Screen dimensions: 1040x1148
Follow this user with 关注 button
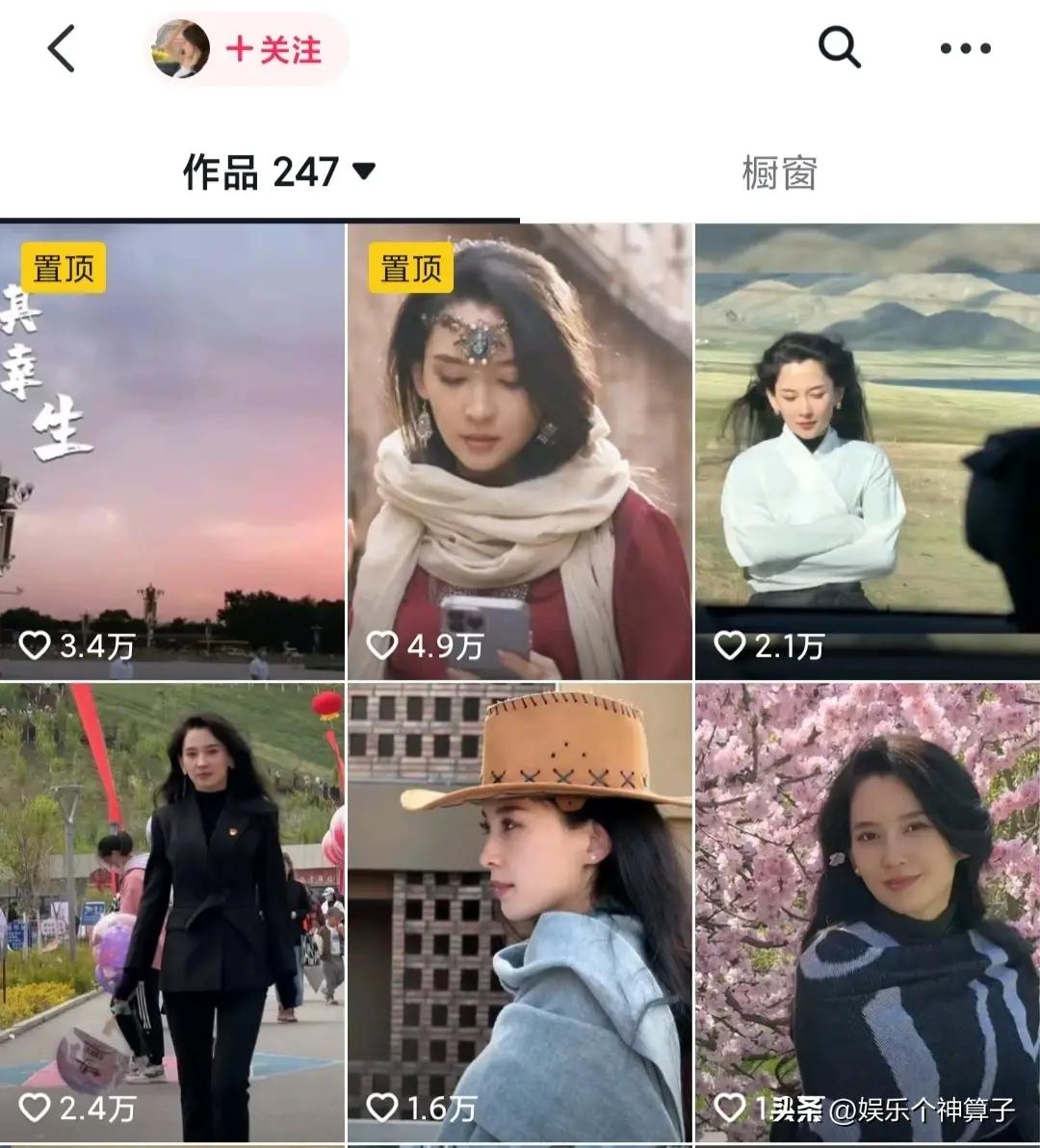point(273,50)
